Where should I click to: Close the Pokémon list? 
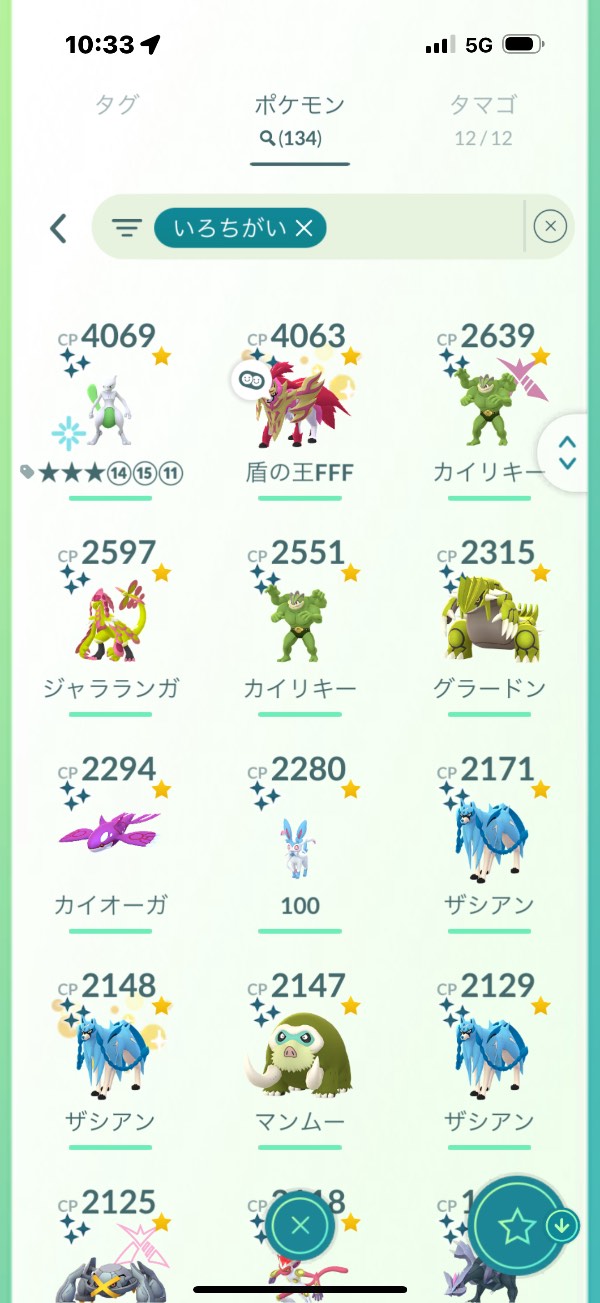coord(301,1227)
